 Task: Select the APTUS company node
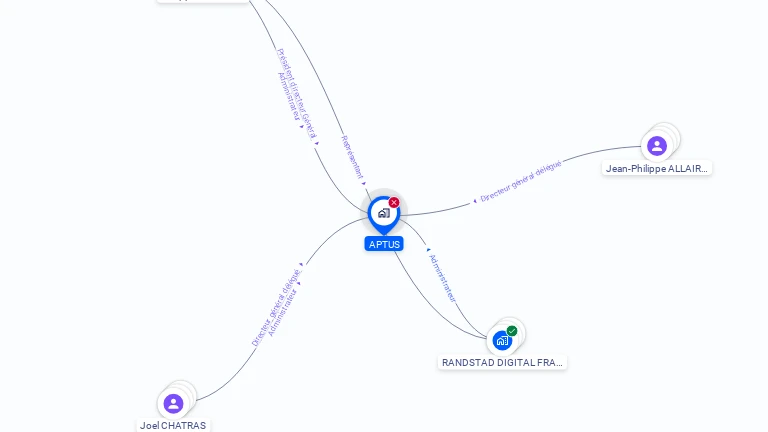(383, 214)
